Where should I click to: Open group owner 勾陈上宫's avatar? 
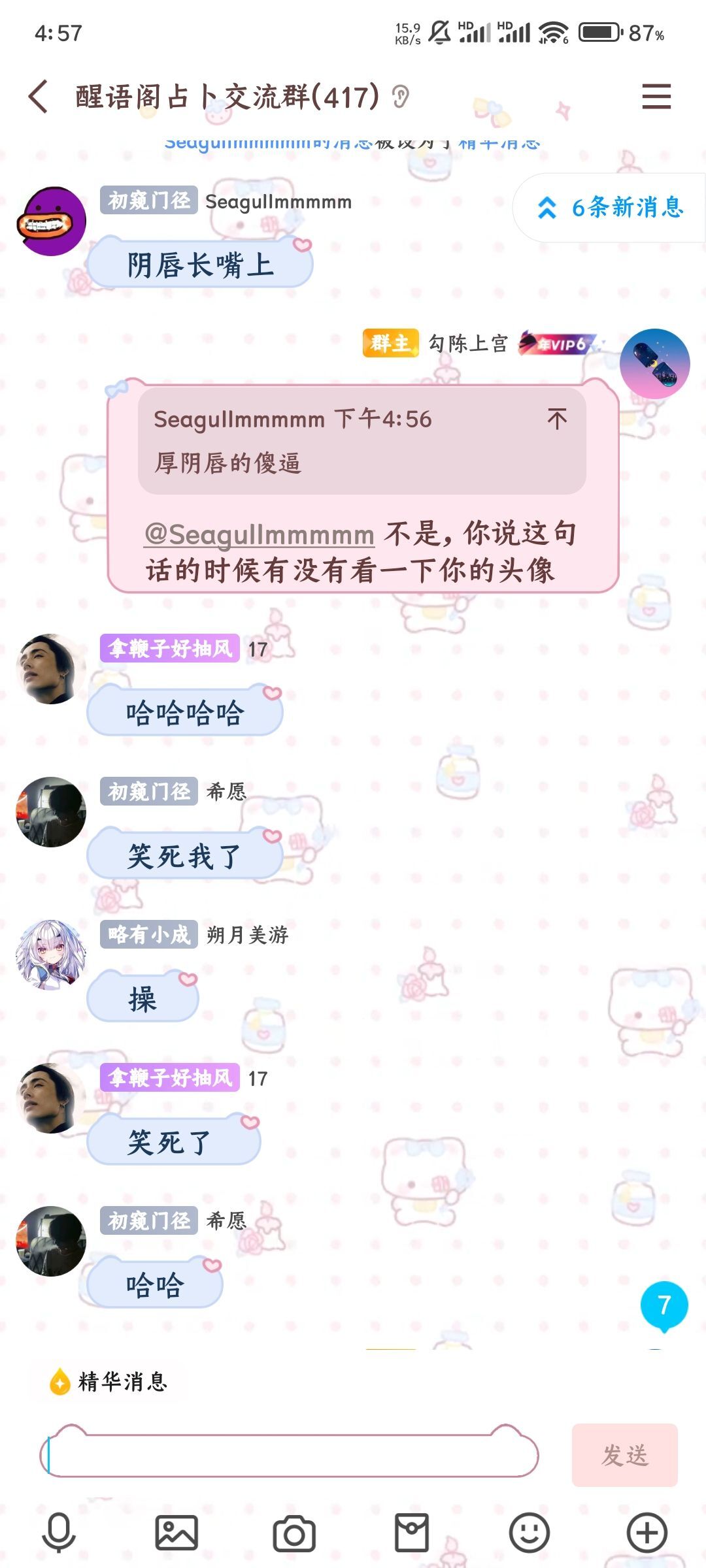[654, 363]
